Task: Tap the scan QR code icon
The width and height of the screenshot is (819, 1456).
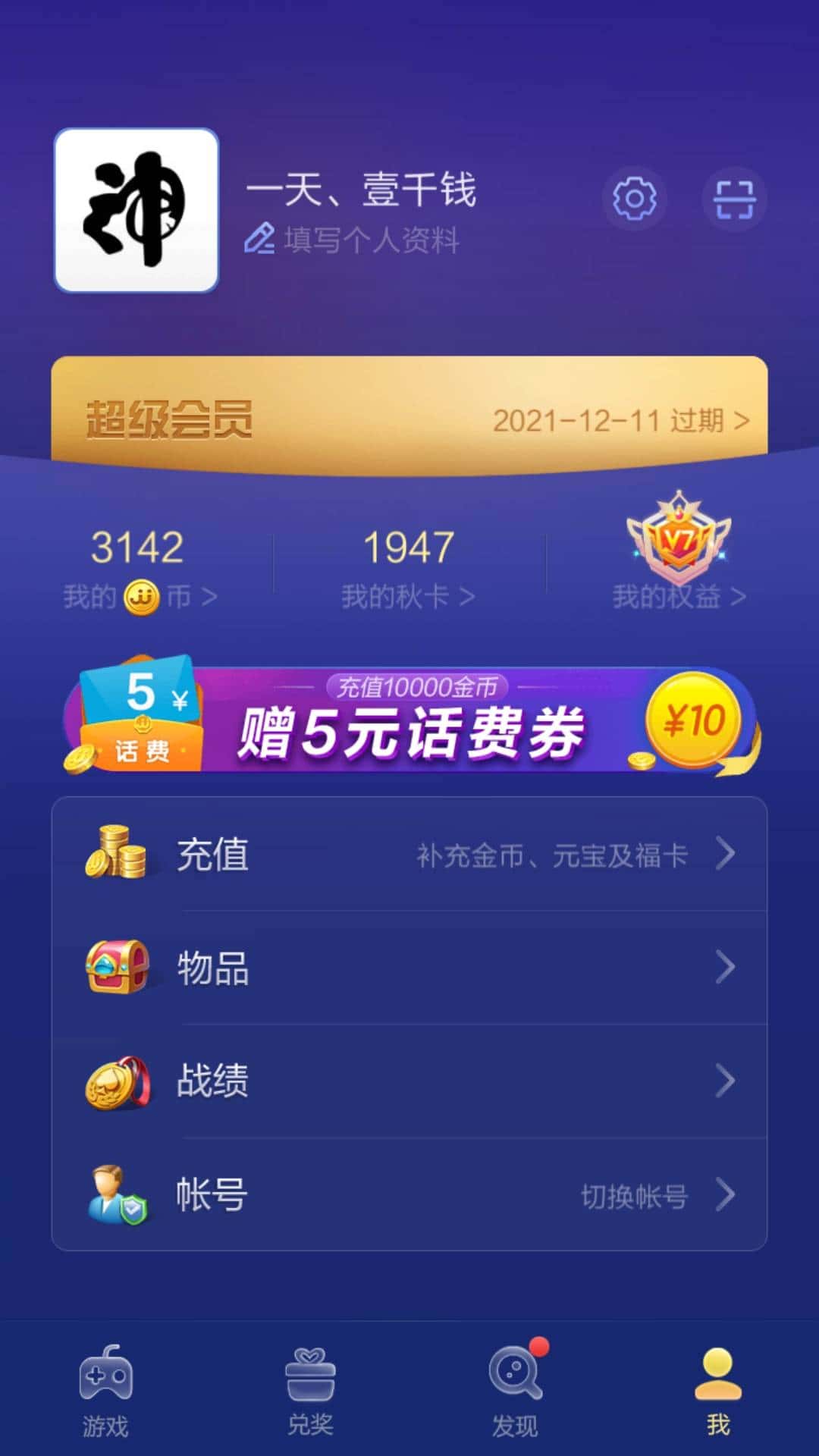Action: (x=734, y=199)
